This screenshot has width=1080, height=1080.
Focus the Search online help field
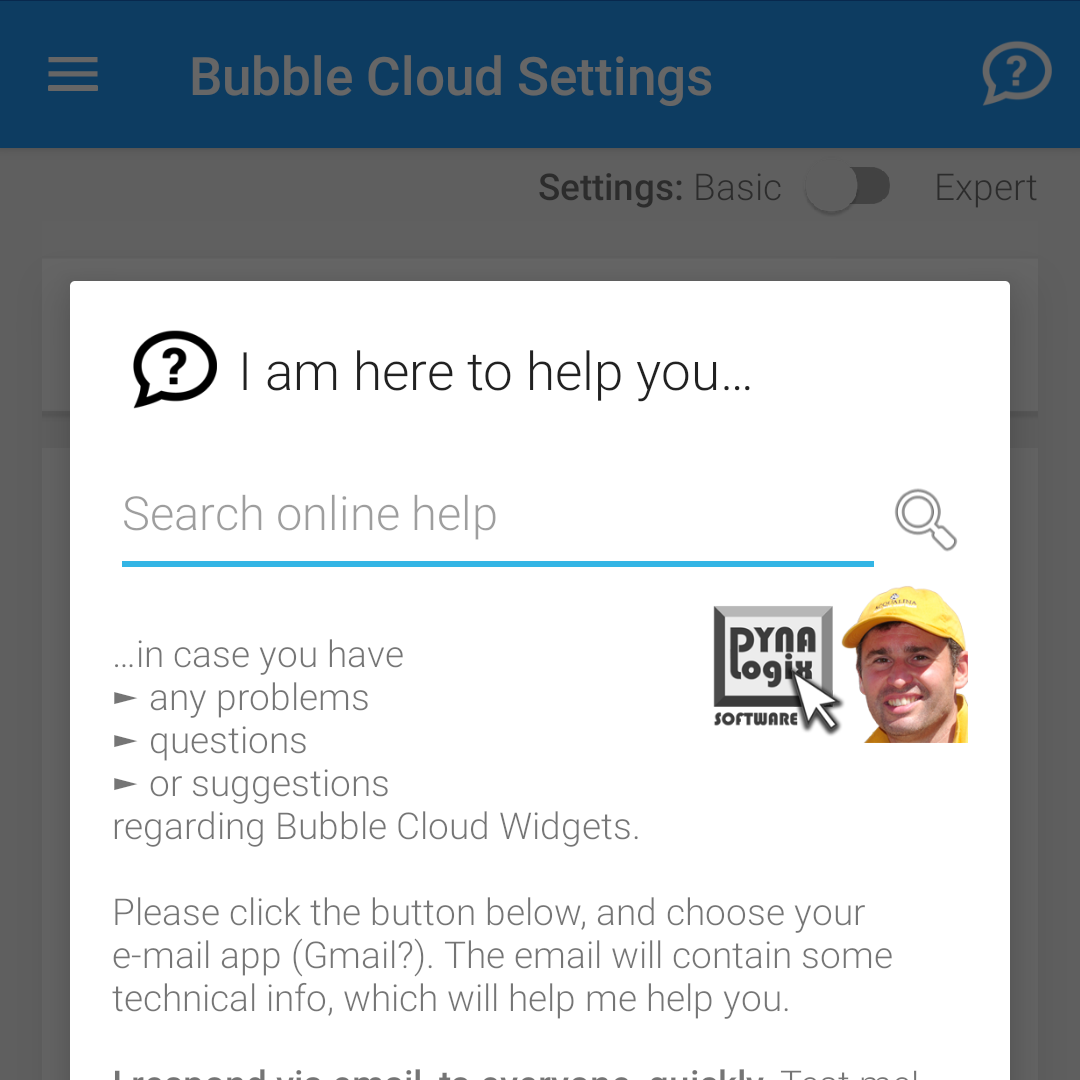click(497, 516)
